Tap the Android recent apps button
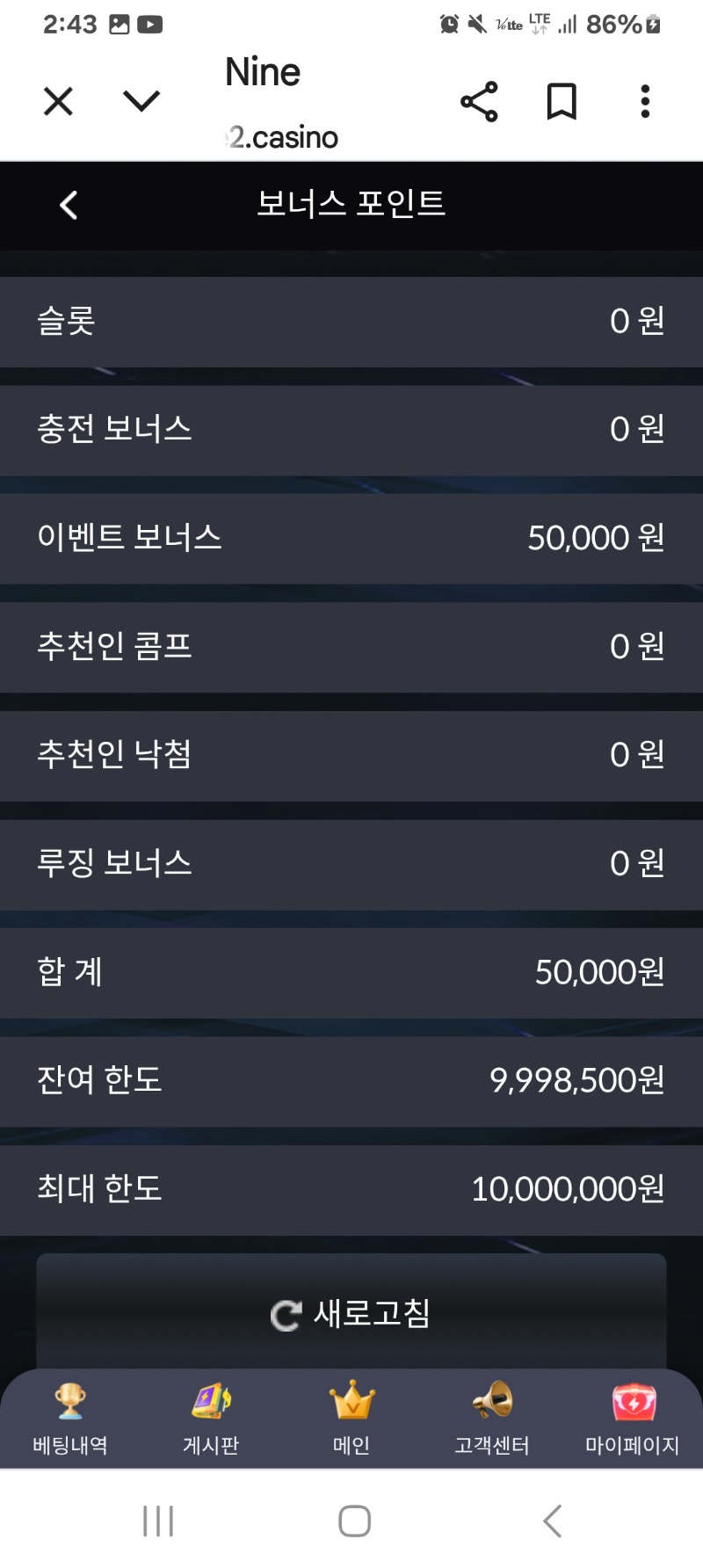This screenshot has width=703, height=1568. 156,1517
